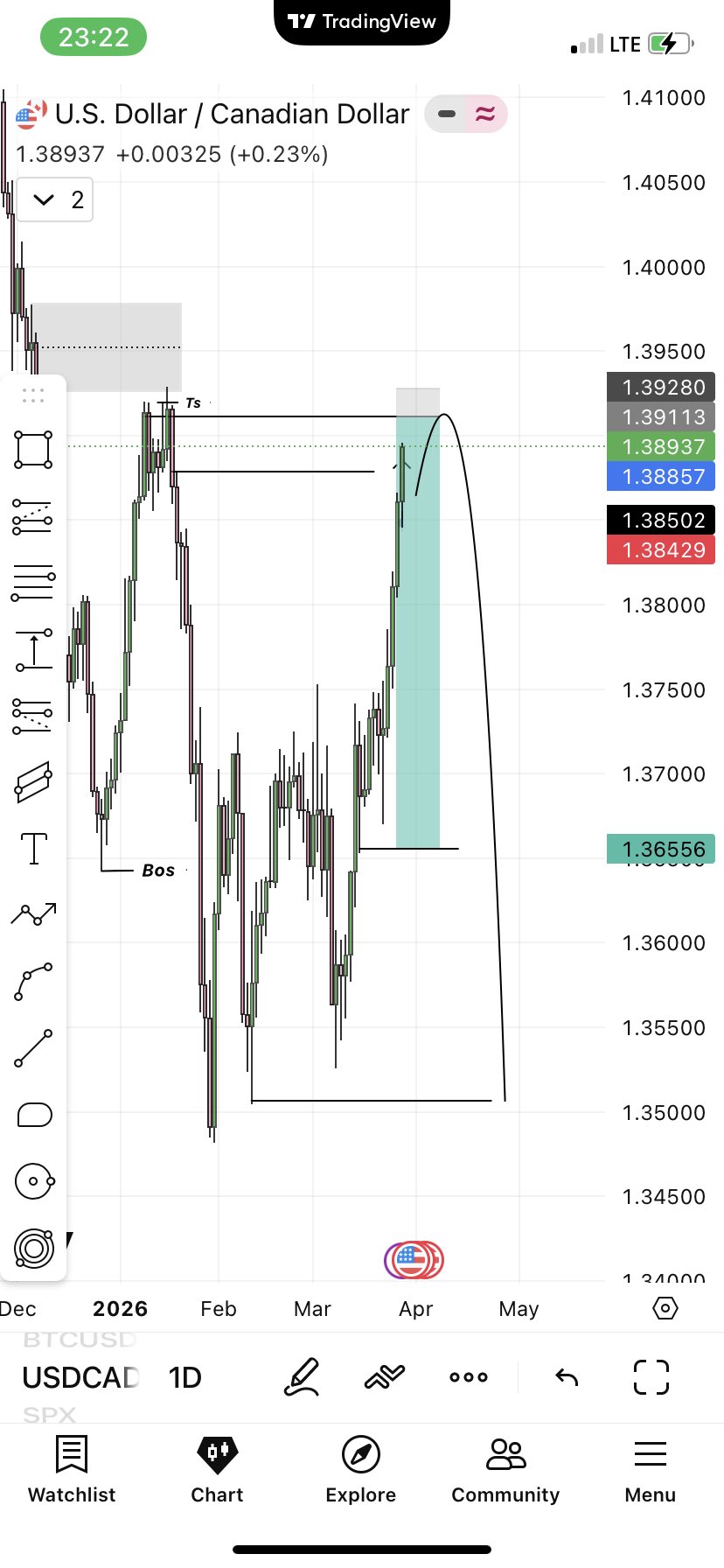Enter fullscreen chart mode

651,1377
